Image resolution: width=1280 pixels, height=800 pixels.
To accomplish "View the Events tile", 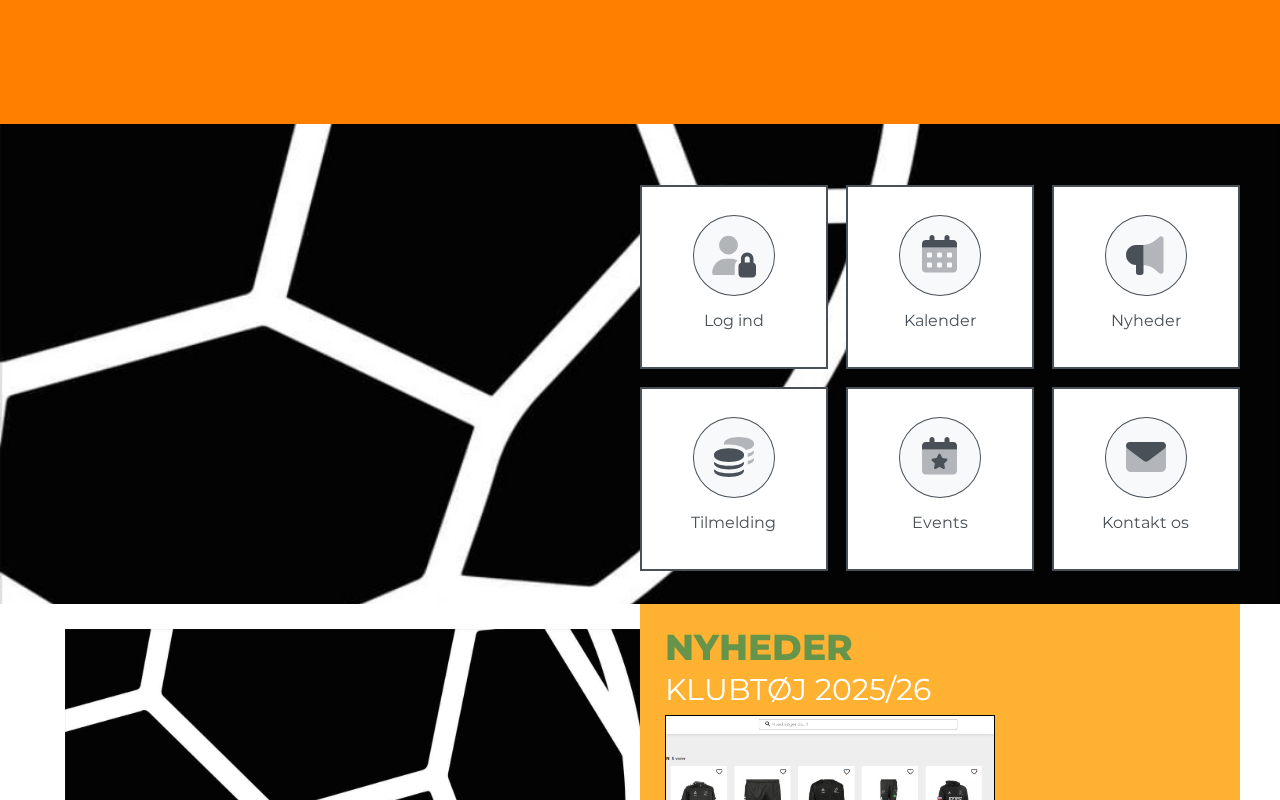I will (x=940, y=479).
